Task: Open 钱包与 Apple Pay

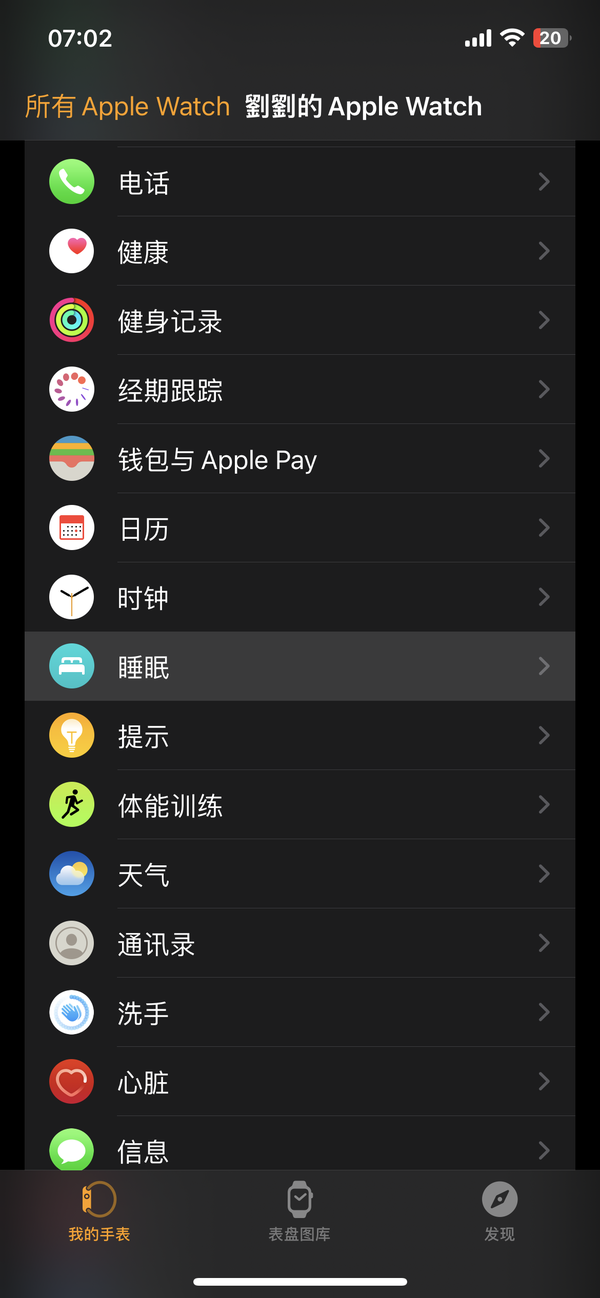Action: pos(300,459)
